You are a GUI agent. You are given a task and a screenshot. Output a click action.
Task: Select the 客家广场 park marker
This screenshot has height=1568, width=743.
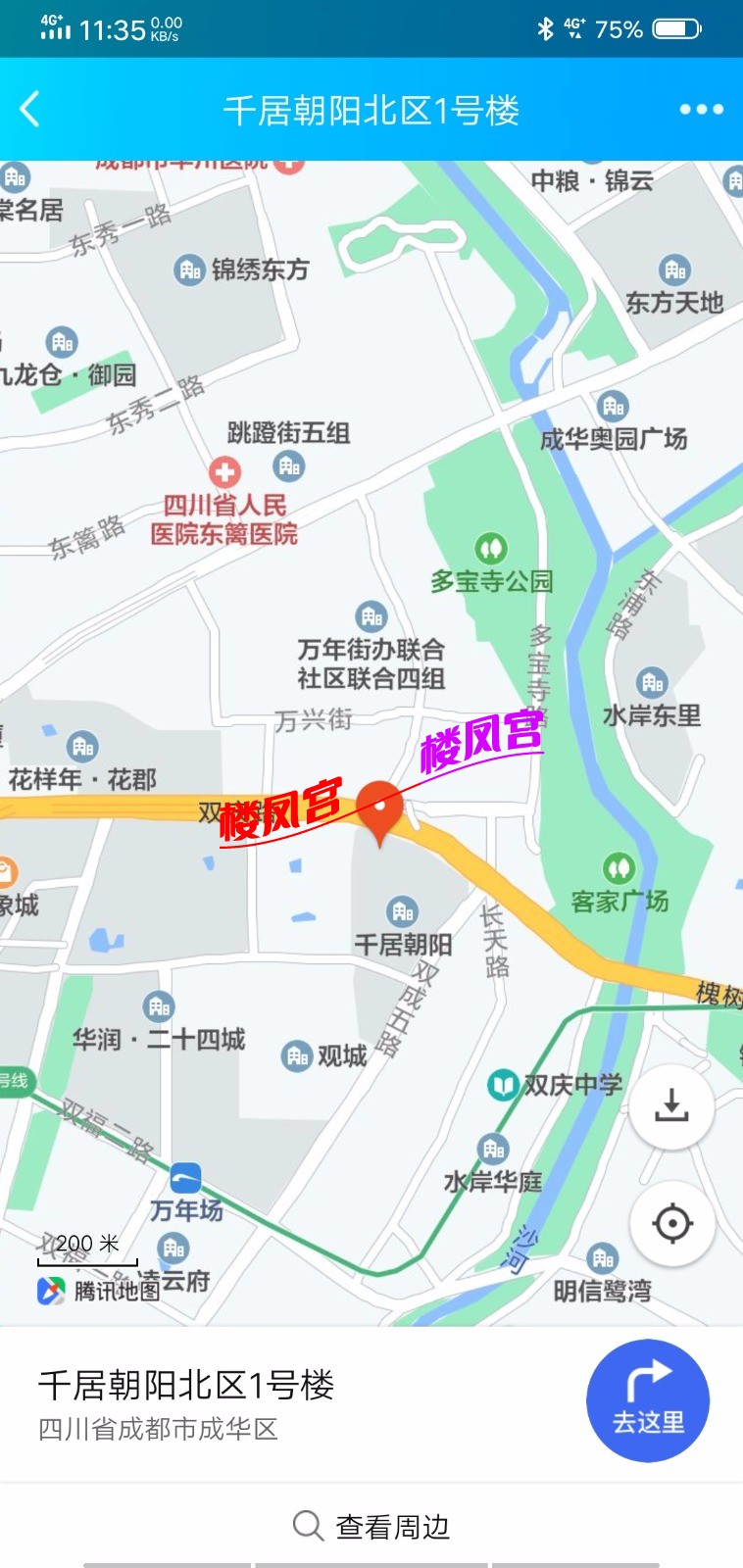click(619, 868)
